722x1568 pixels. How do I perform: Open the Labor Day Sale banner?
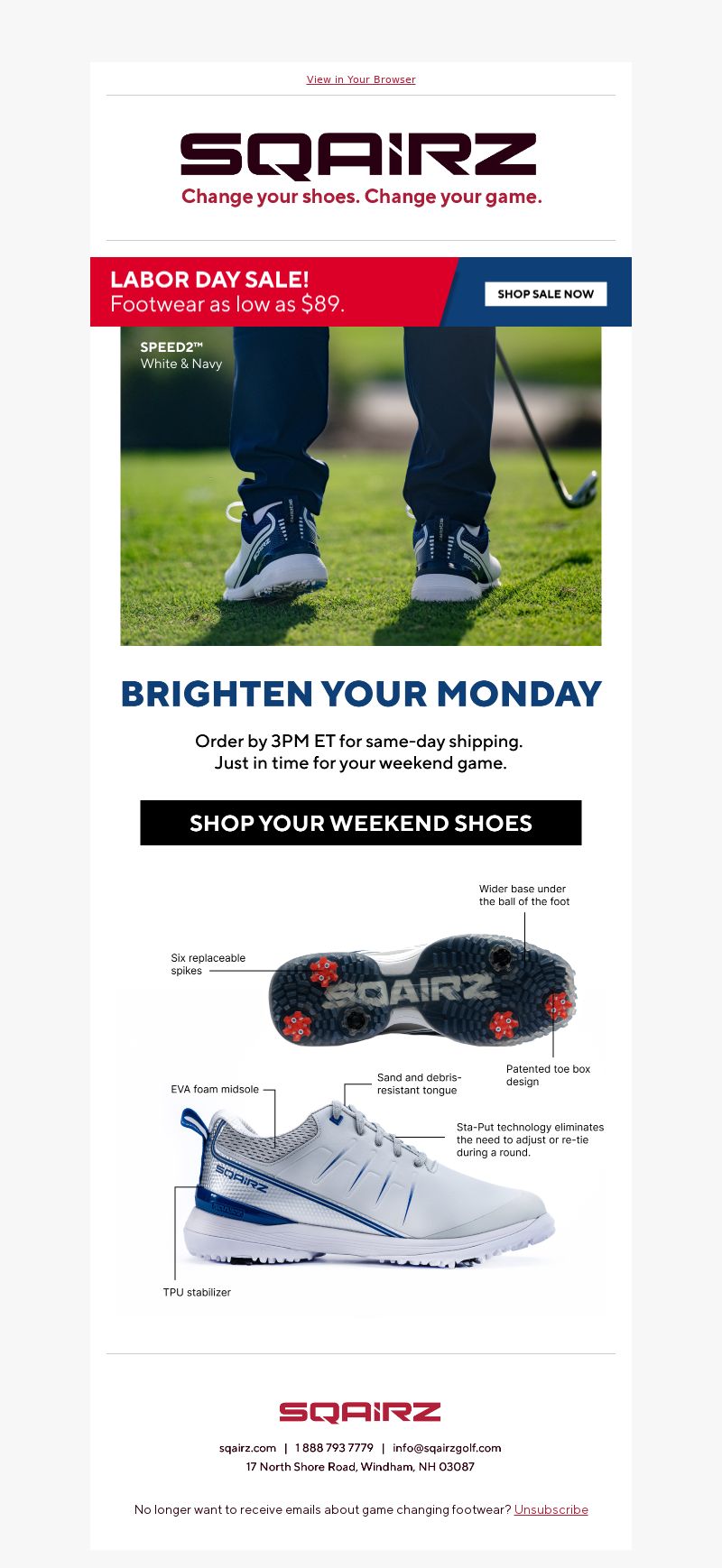pyautogui.click(x=361, y=291)
